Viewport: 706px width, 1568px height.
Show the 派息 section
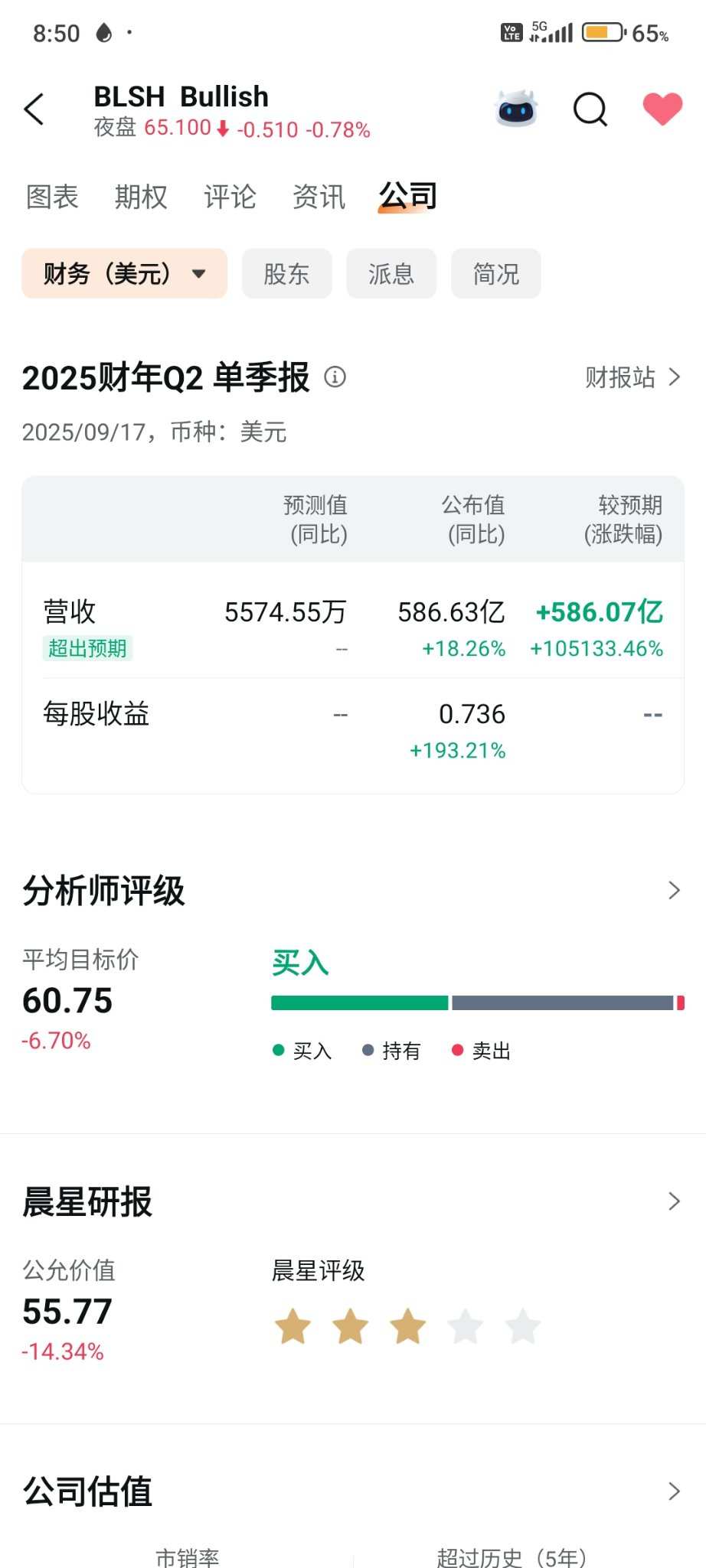pyautogui.click(x=391, y=273)
